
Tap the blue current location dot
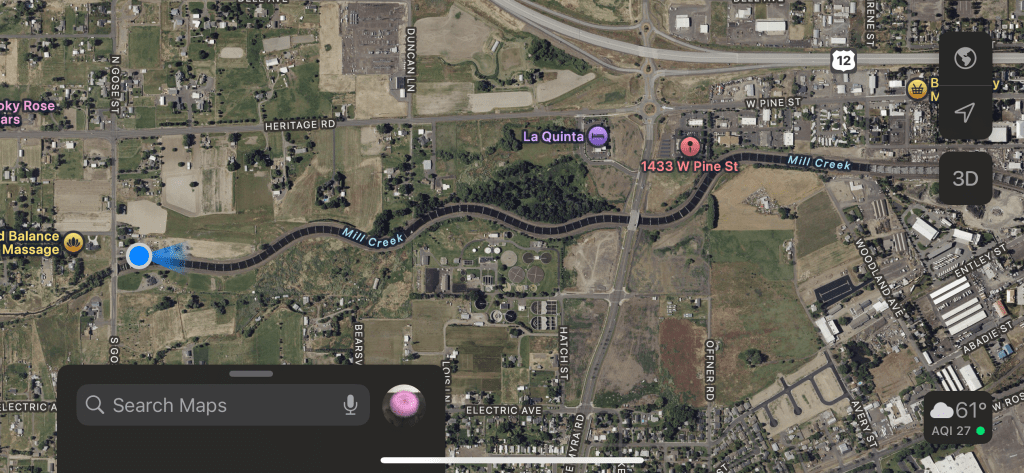[x=139, y=256]
